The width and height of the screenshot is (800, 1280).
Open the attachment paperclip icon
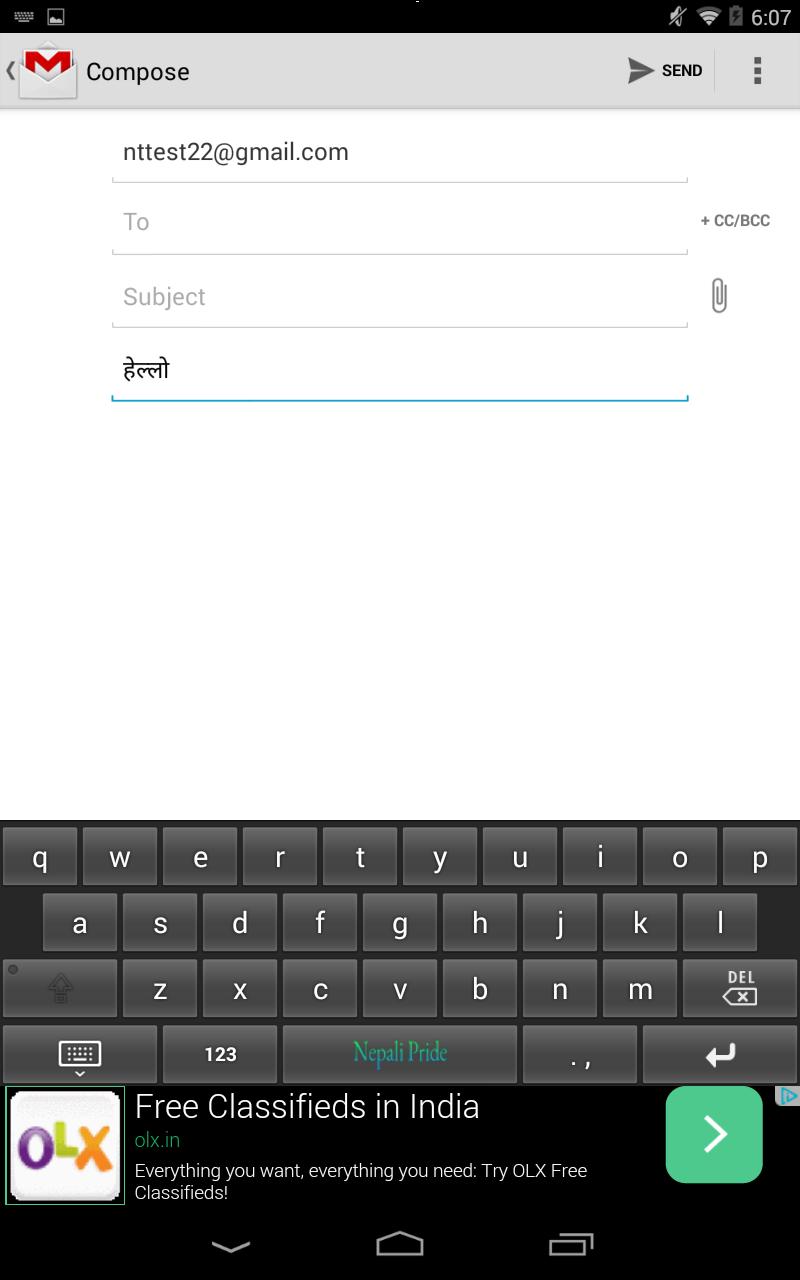click(718, 295)
